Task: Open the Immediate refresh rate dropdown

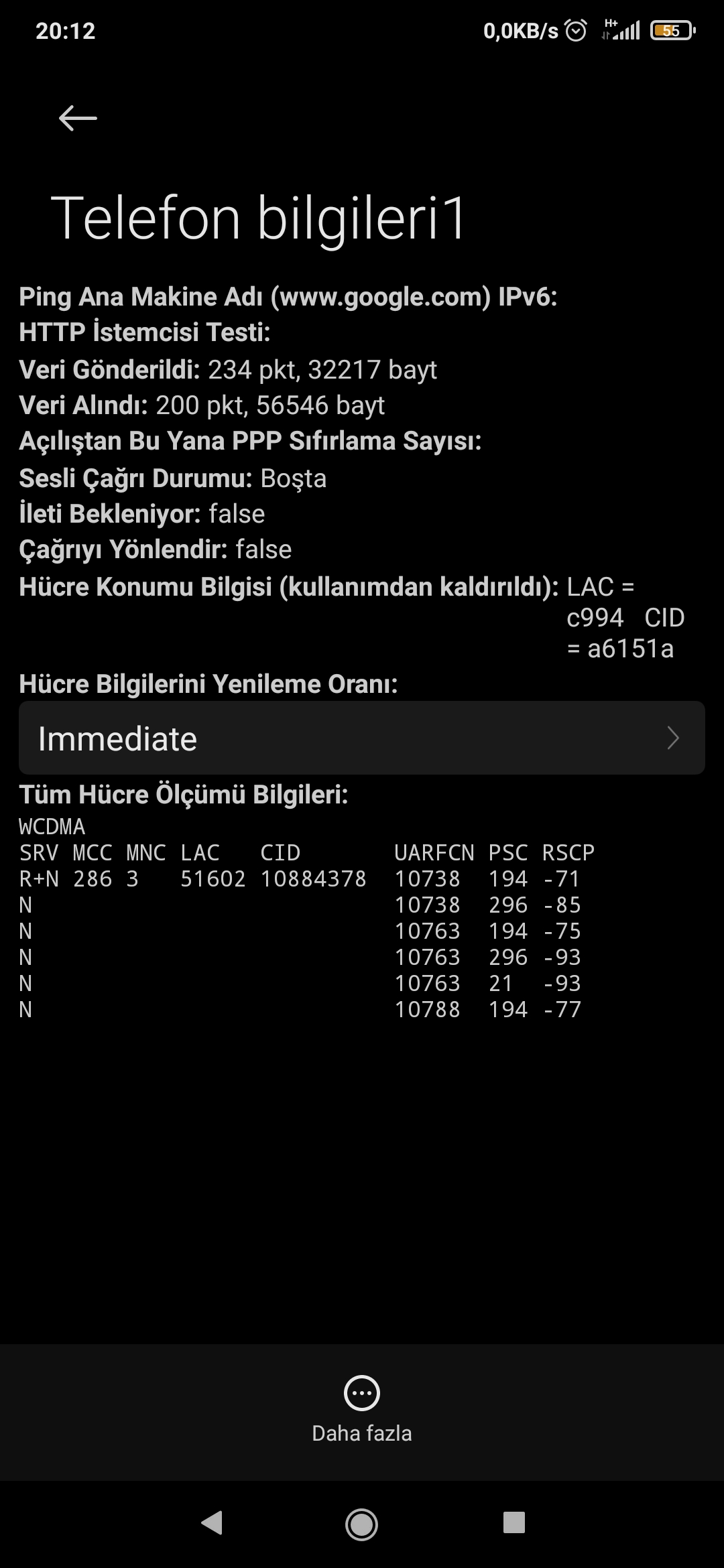Action: pyautogui.click(x=362, y=738)
